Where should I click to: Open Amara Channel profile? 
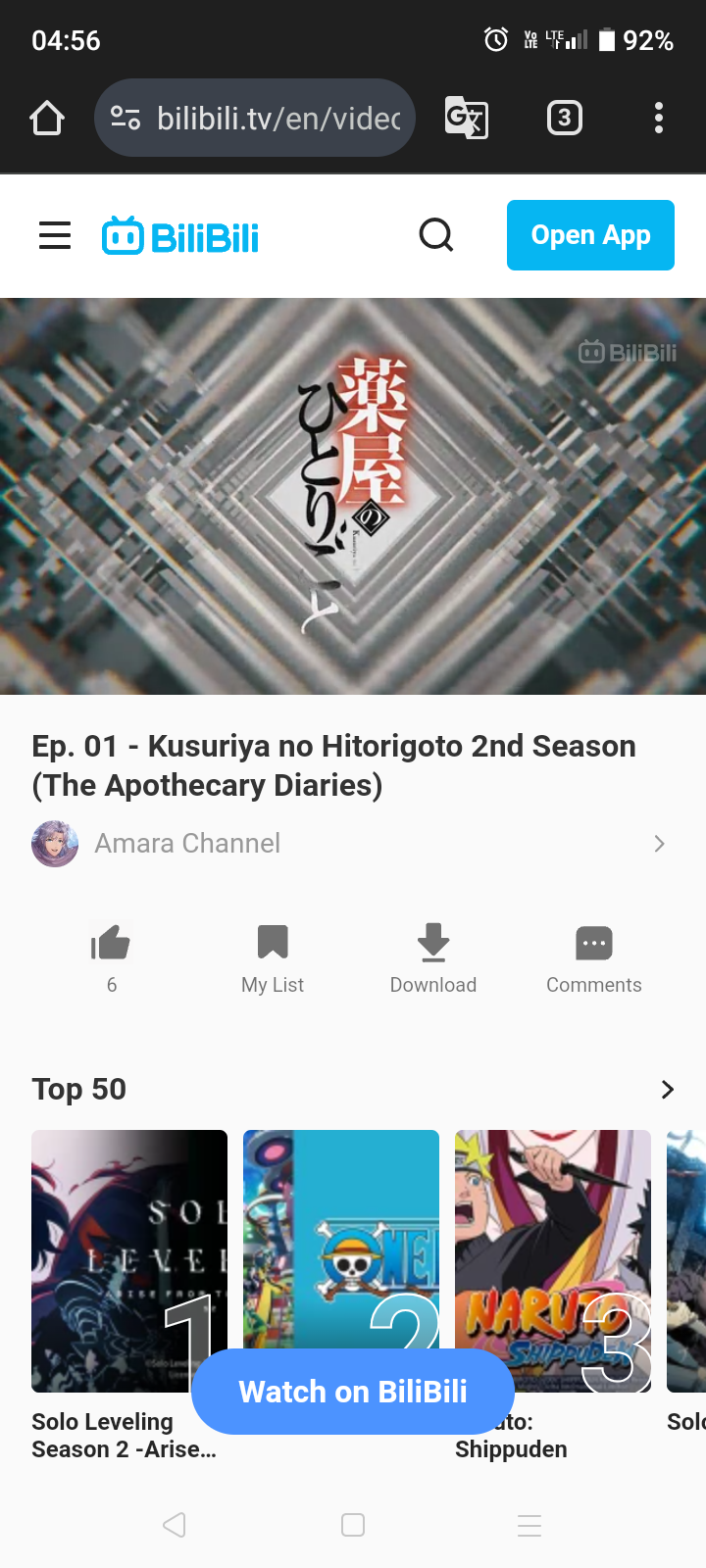click(186, 844)
